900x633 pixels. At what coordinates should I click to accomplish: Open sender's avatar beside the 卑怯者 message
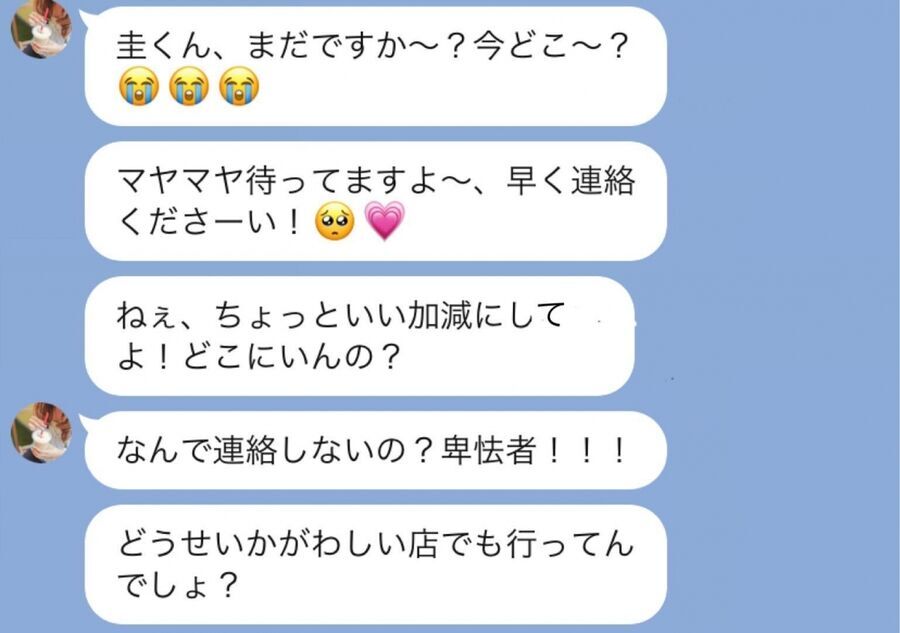point(40,431)
